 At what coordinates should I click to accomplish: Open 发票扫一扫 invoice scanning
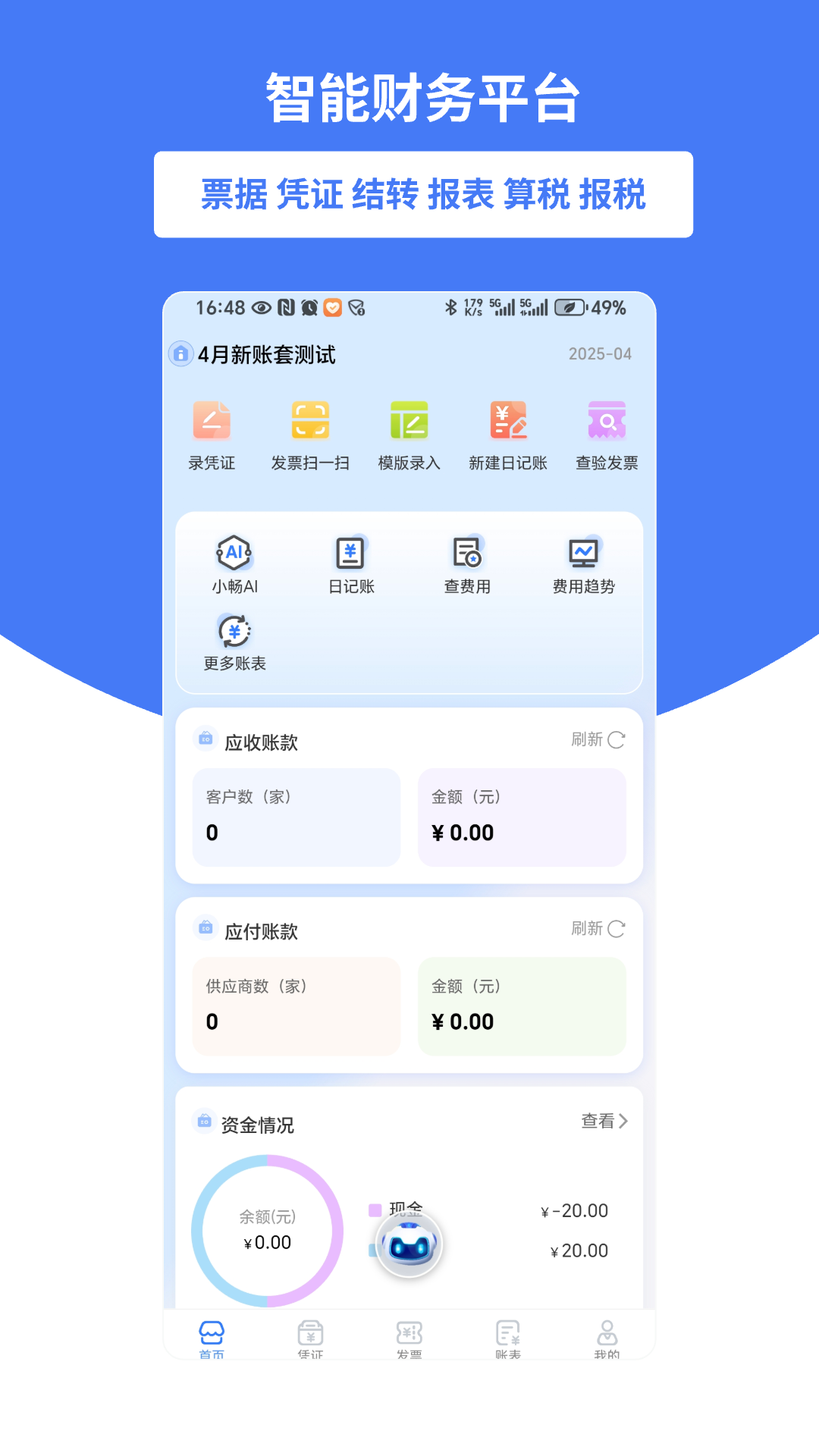pyautogui.click(x=310, y=432)
